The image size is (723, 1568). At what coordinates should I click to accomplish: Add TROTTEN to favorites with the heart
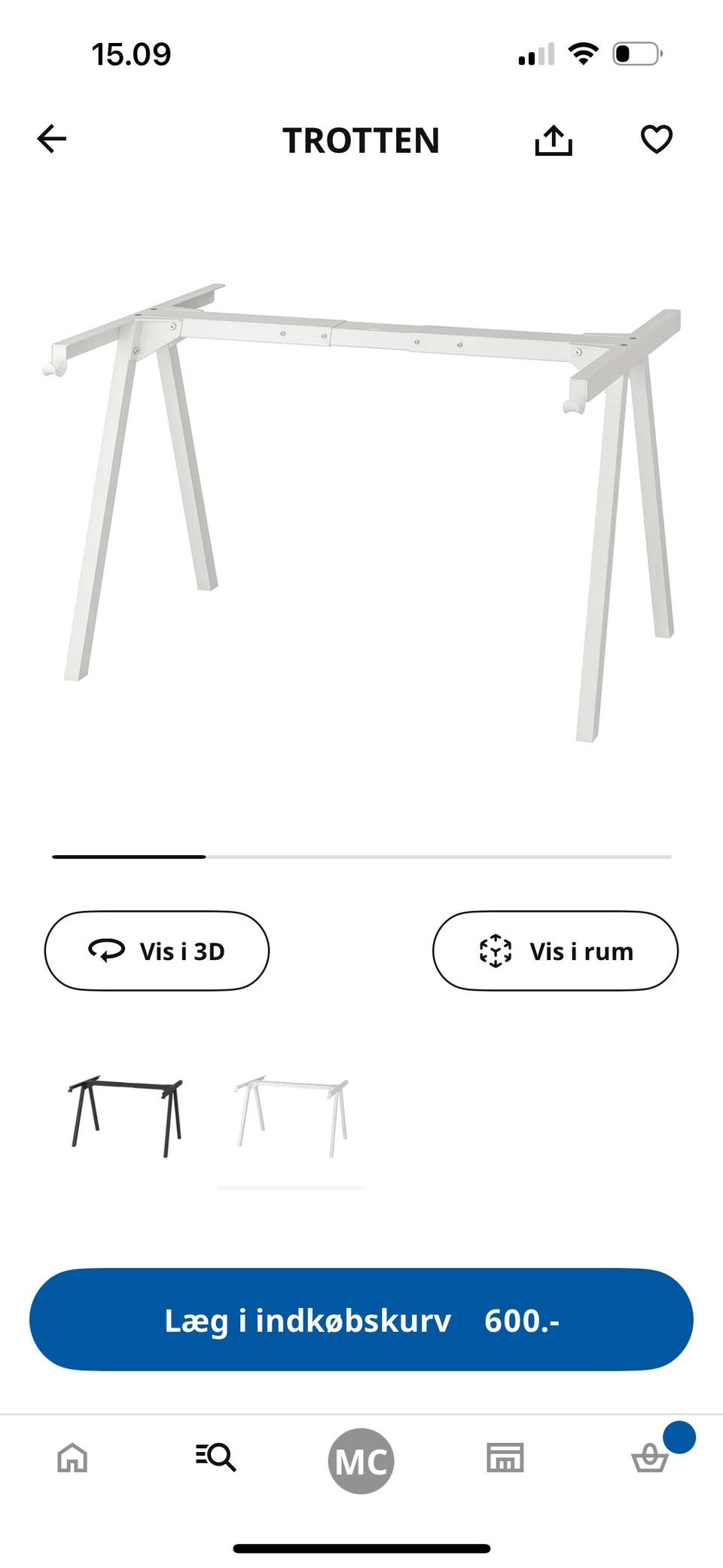pos(657,140)
